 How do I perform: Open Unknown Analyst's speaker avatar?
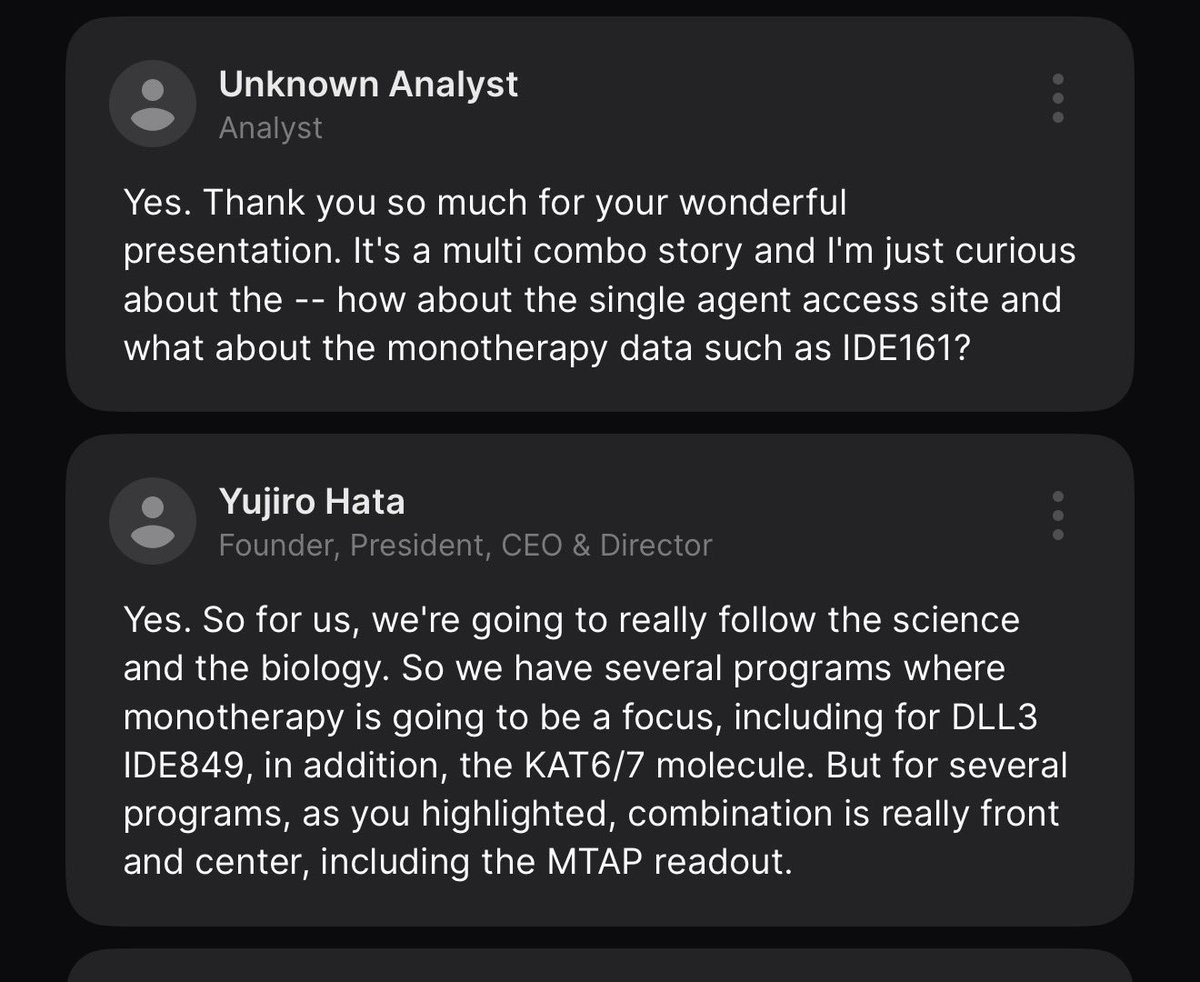tap(152, 104)
